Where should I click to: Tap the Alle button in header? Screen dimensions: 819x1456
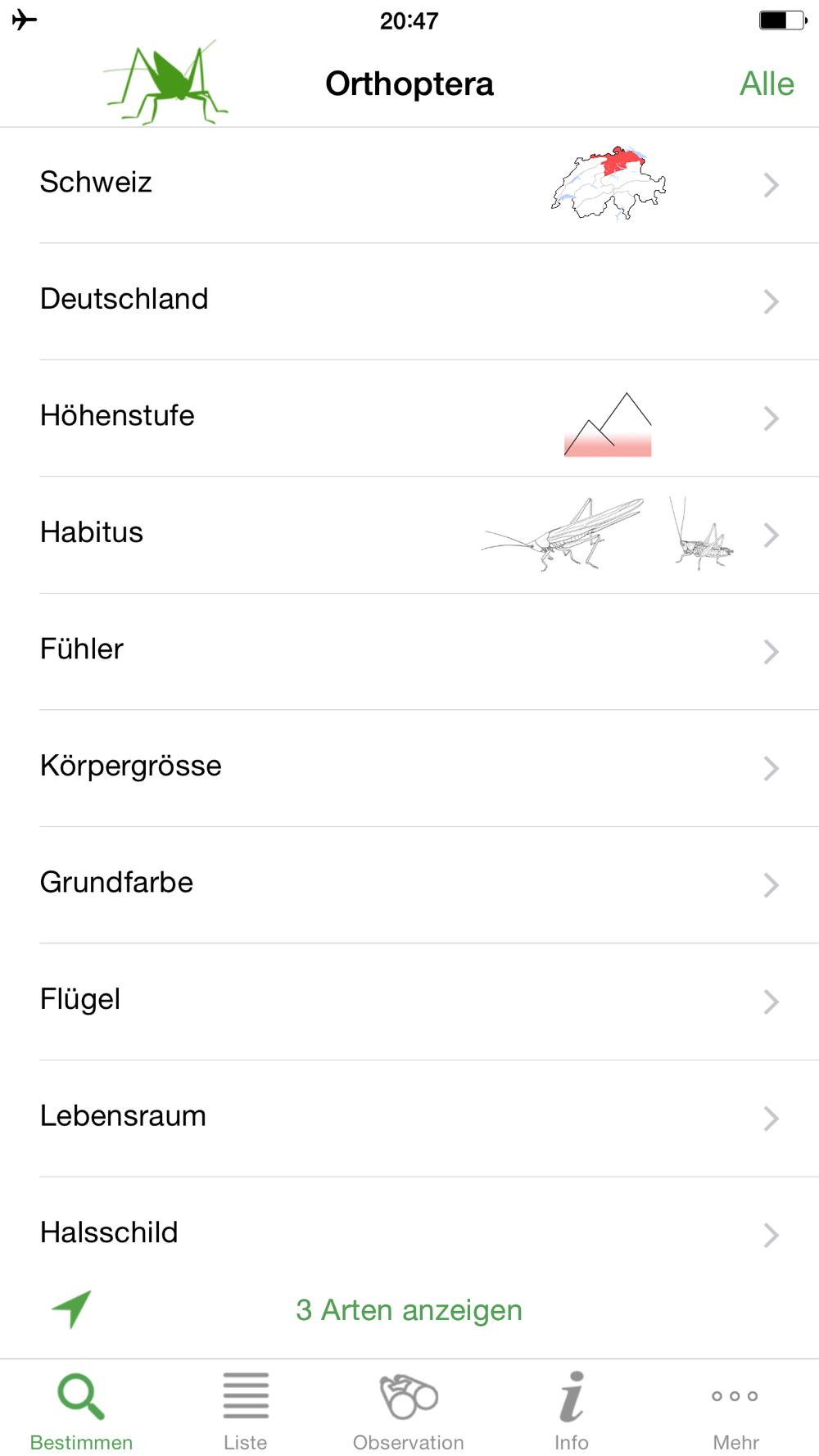pos(767,84)
